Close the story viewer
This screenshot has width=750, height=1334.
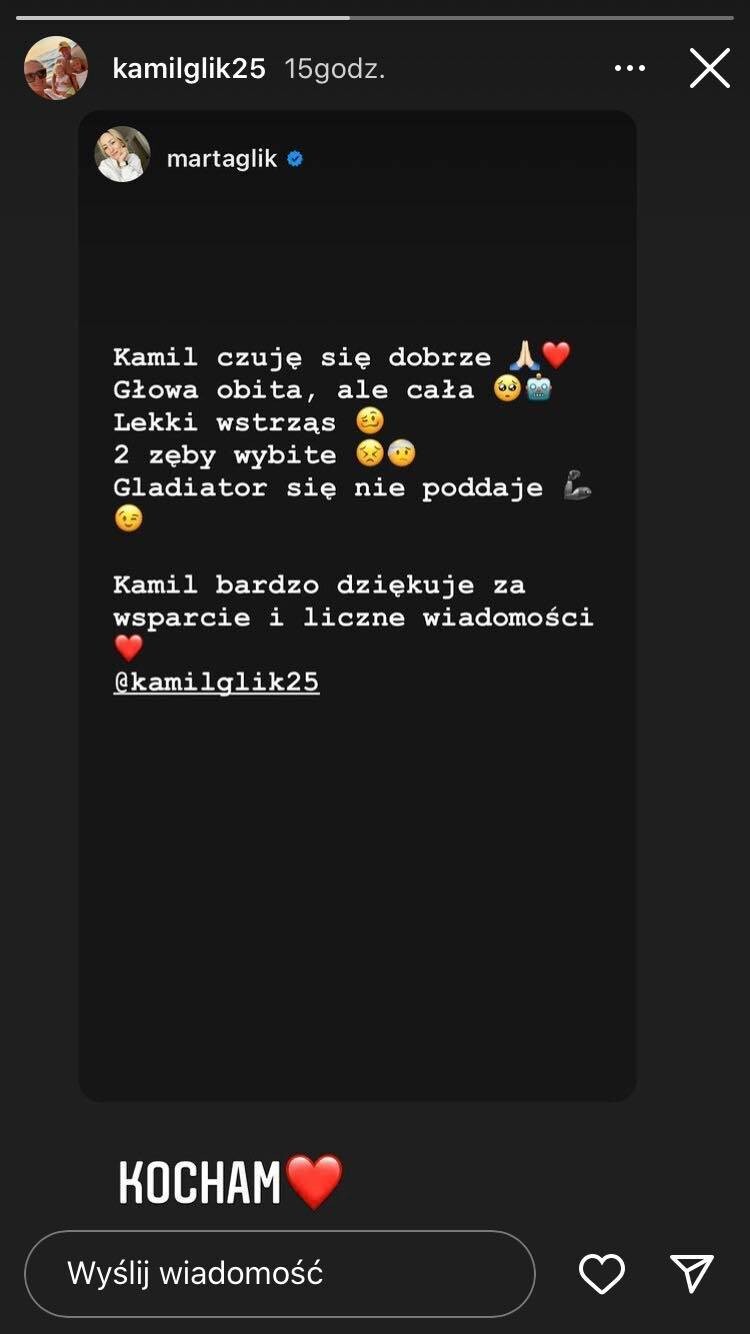click(710, 68)
